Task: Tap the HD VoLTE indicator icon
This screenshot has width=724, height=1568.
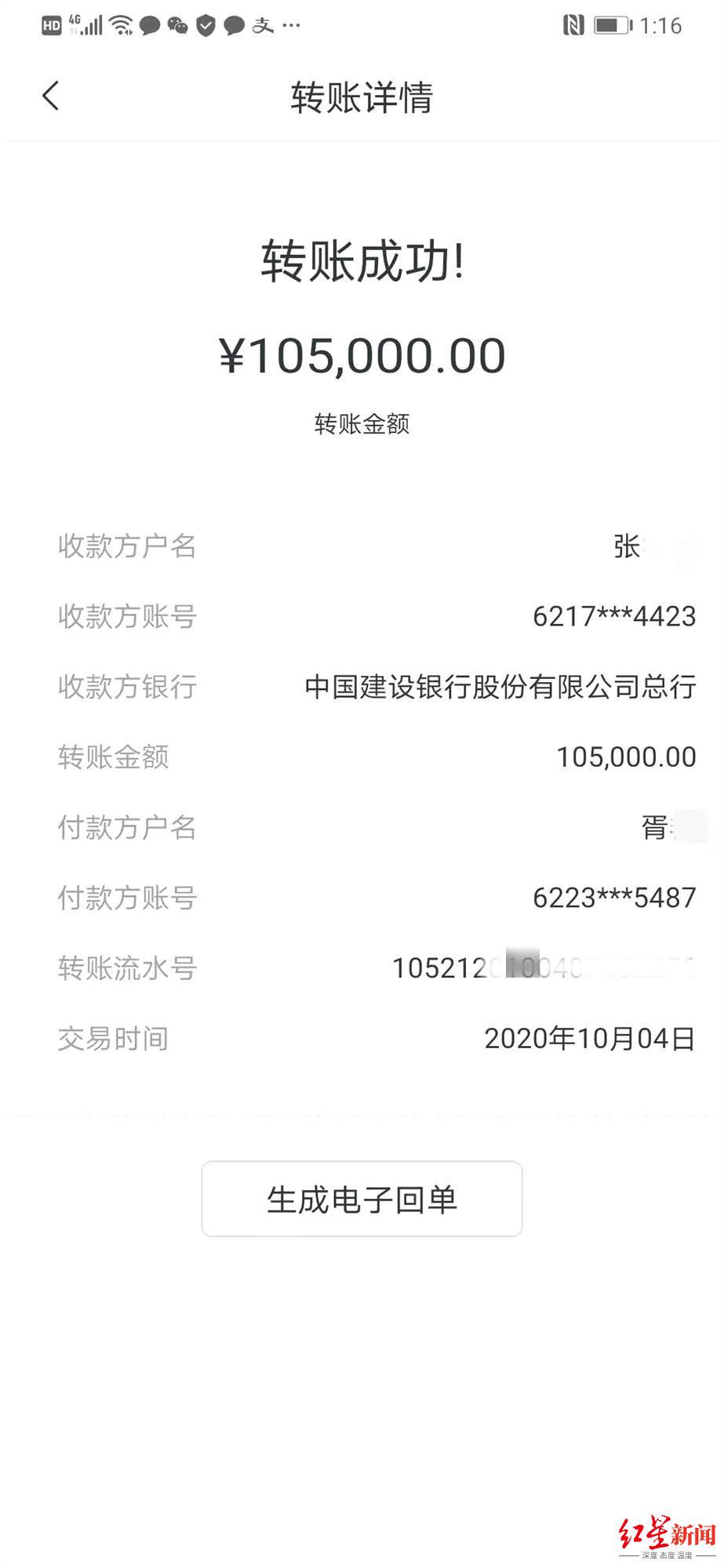Action: pos(50,25)
